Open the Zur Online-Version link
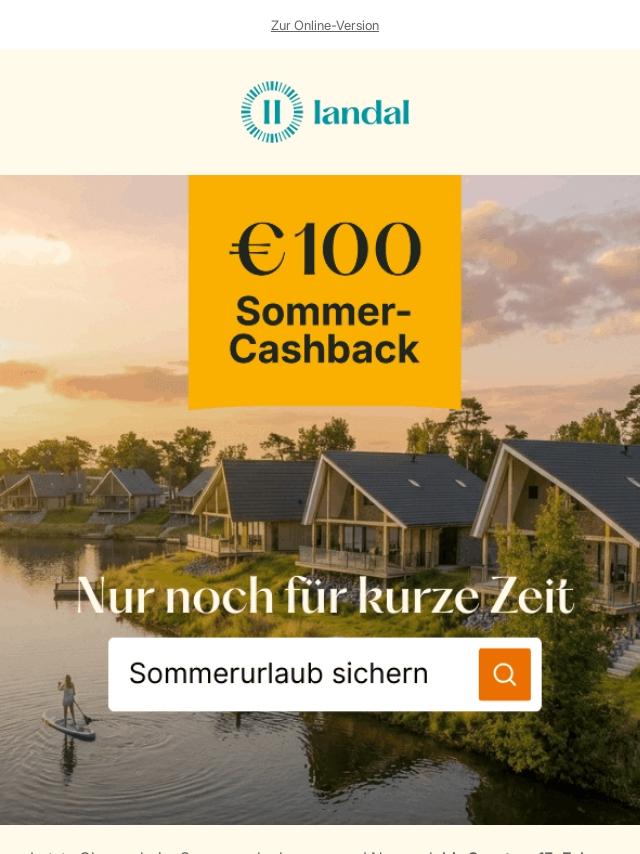 (324, 26)
